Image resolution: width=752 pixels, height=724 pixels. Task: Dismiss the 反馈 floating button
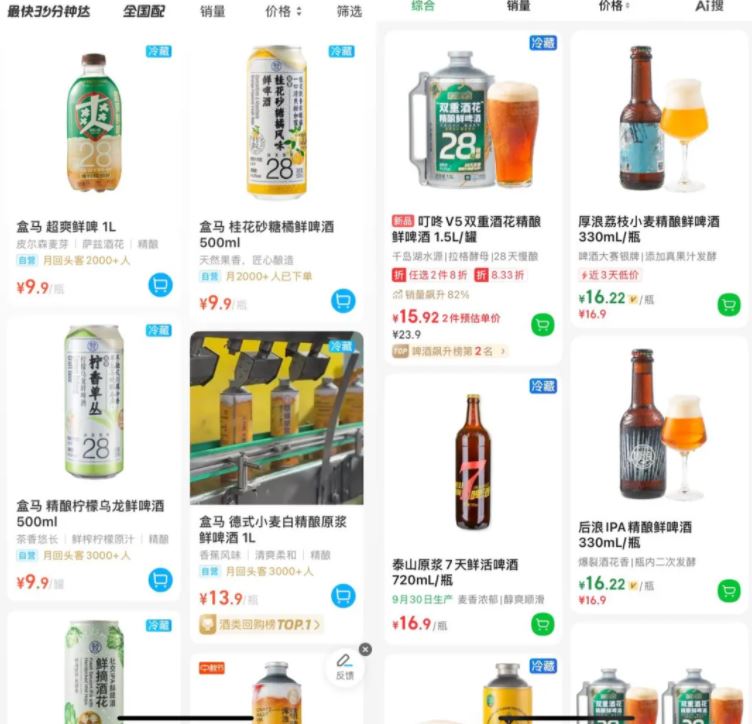point(365,649)
